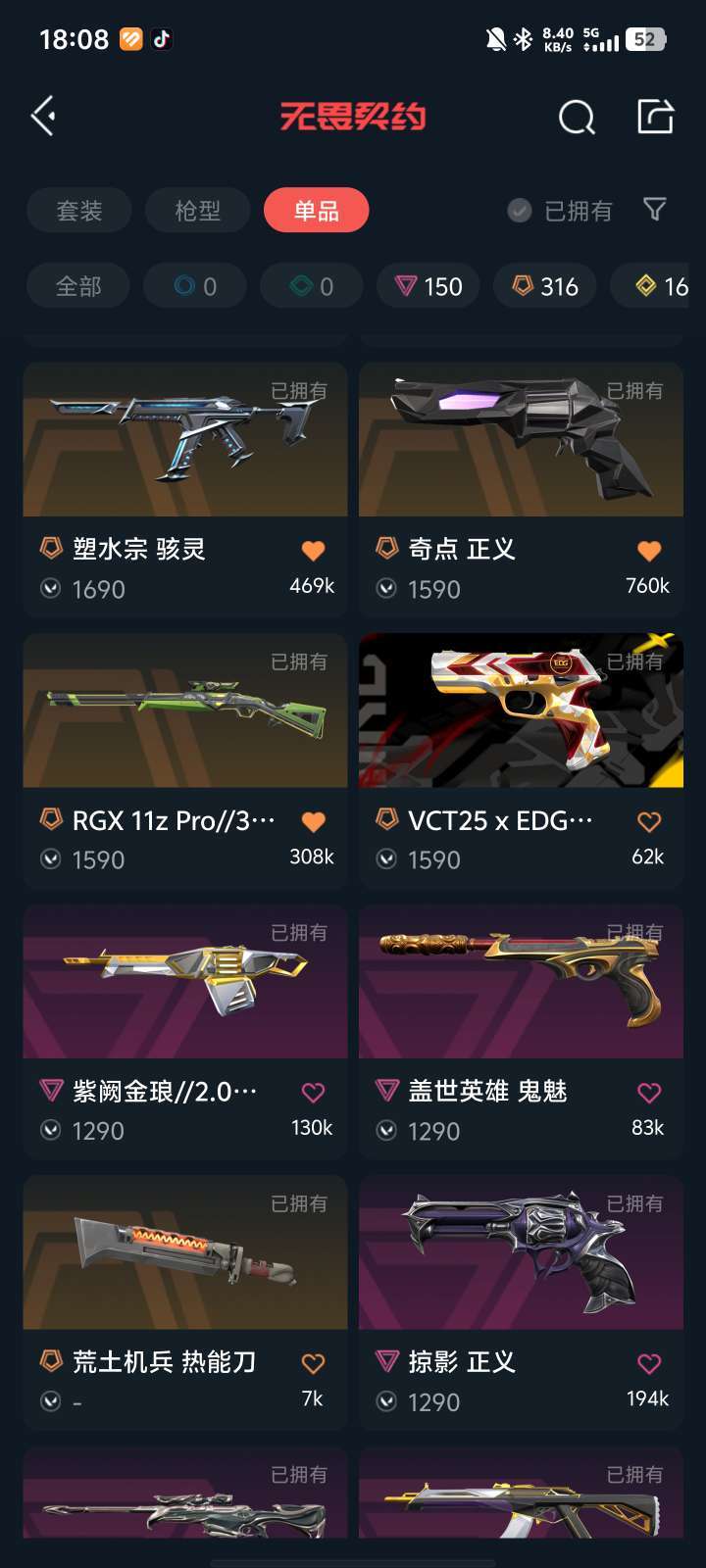This screenshot has height=1568, width=706.
Task: Filter by the orange-tier 316 chip
Action: point(545,286)
